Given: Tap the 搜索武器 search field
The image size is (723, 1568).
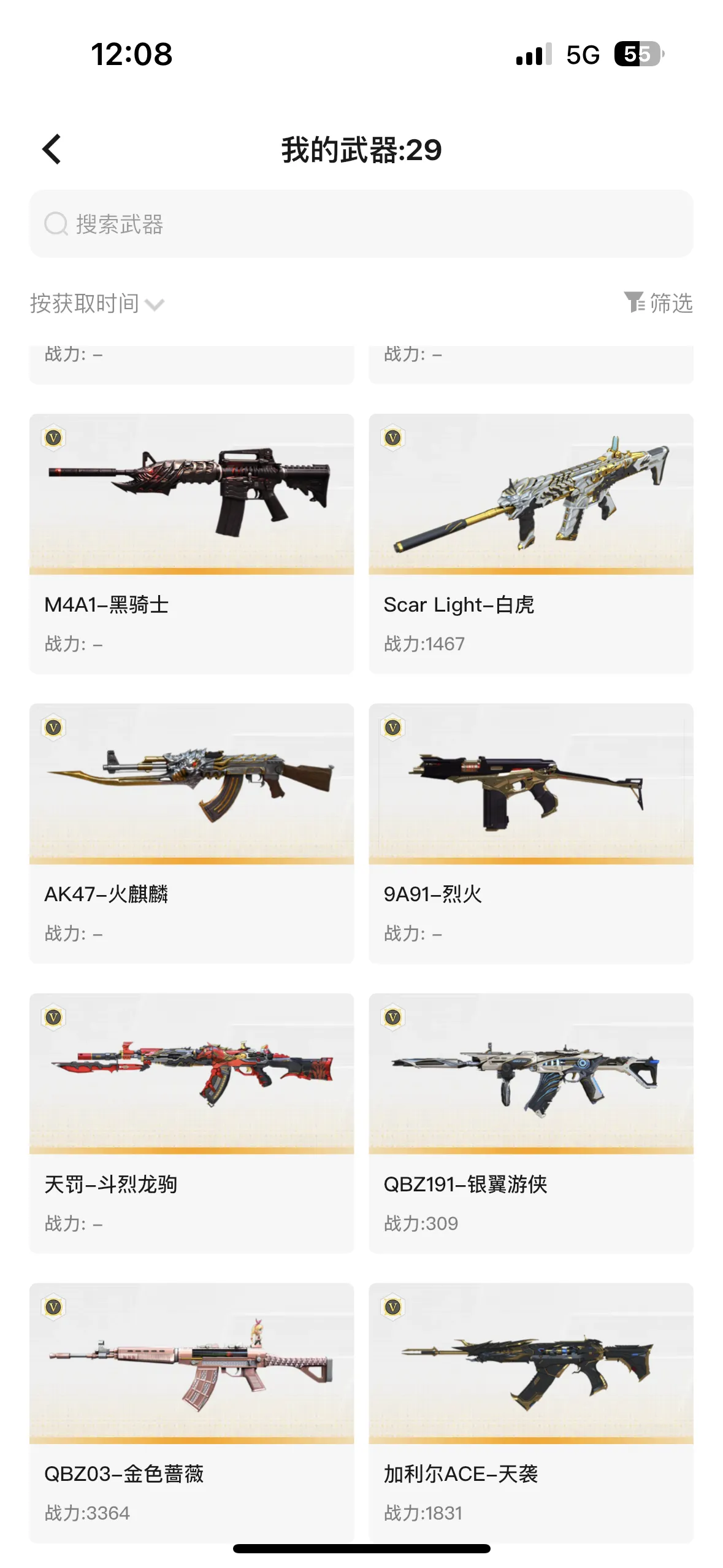Looking at the screenshot, I should point(361,224).
